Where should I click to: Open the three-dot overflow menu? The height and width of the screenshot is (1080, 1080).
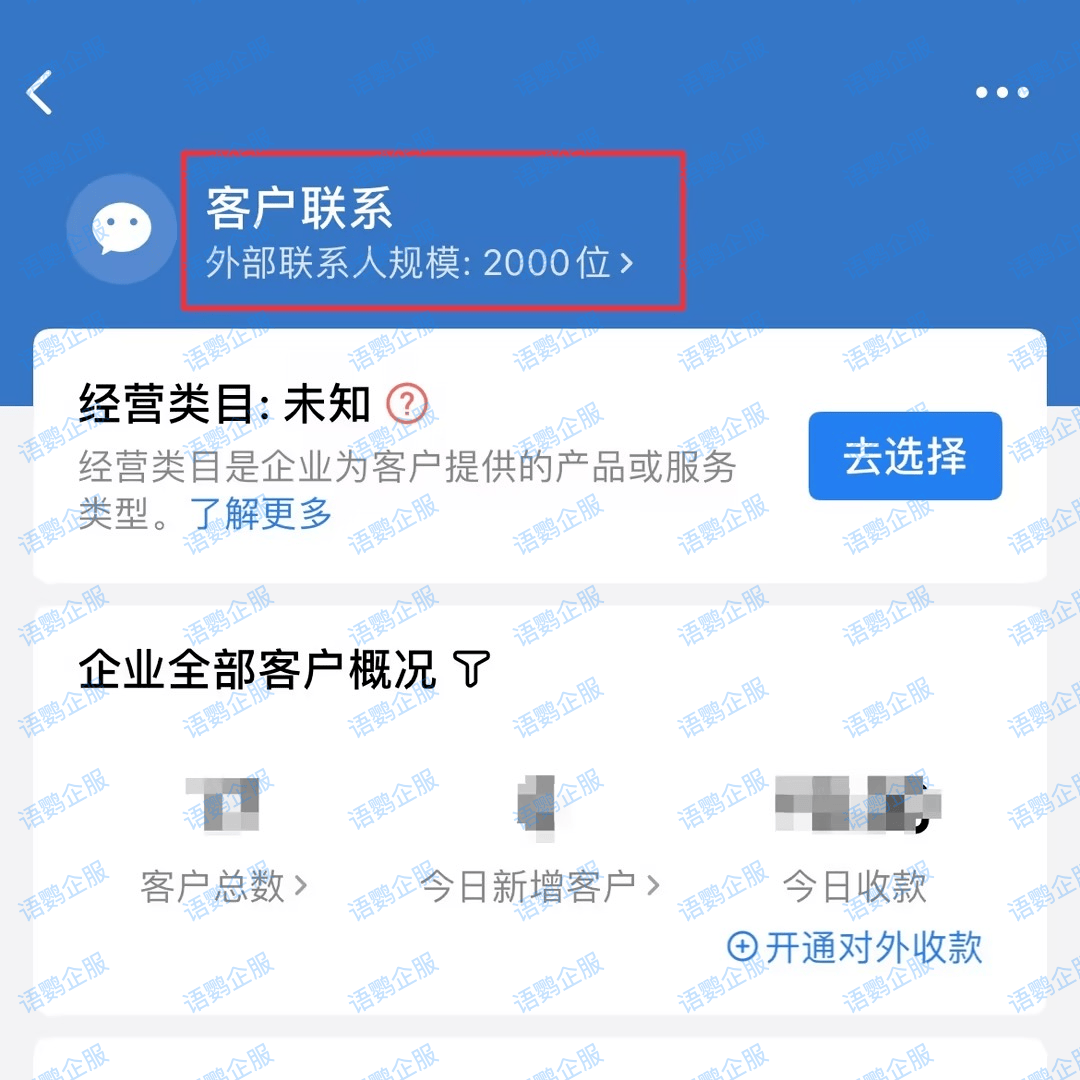pos(1002,93)
